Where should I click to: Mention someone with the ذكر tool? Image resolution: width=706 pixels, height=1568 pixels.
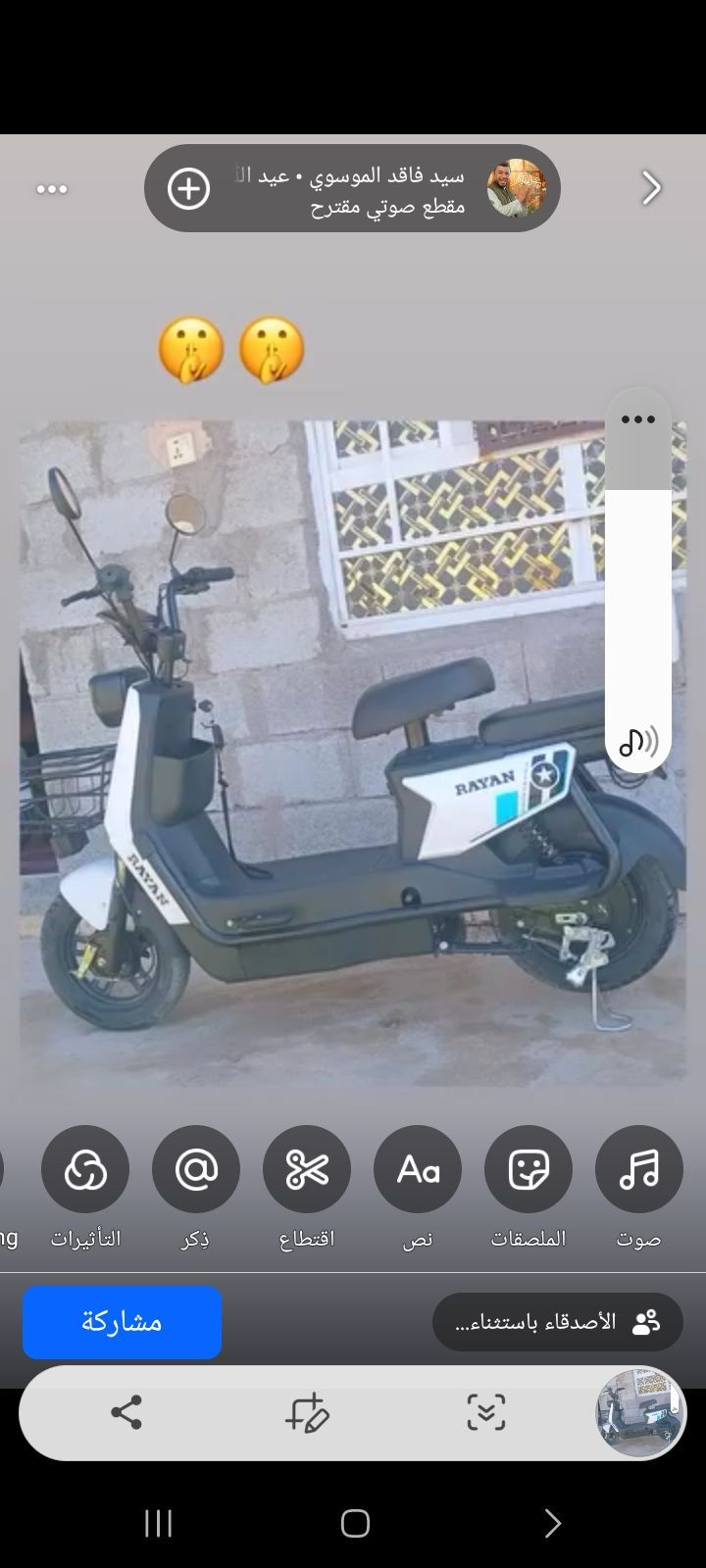[x=196, y=1170]
